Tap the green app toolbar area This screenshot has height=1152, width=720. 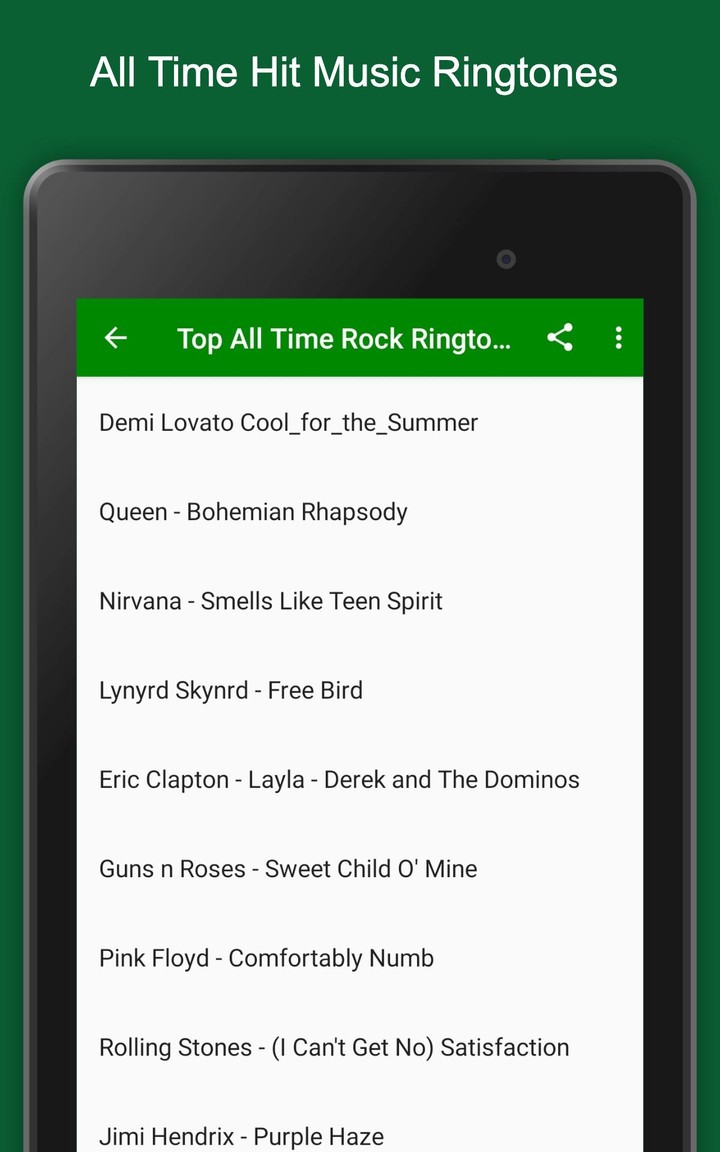[x=360, y=338]
